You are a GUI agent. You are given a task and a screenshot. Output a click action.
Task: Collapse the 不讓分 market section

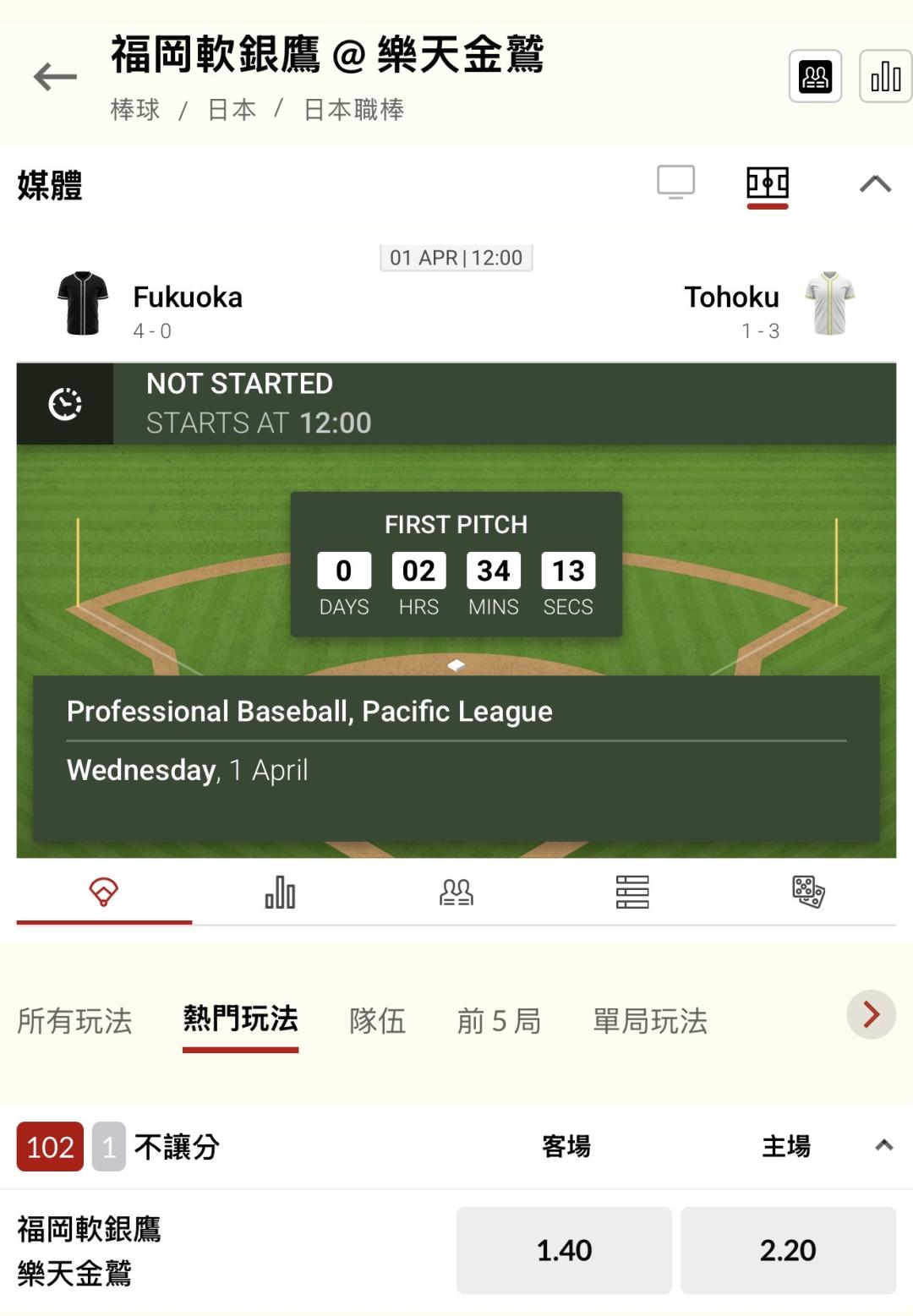point(883,1146)
